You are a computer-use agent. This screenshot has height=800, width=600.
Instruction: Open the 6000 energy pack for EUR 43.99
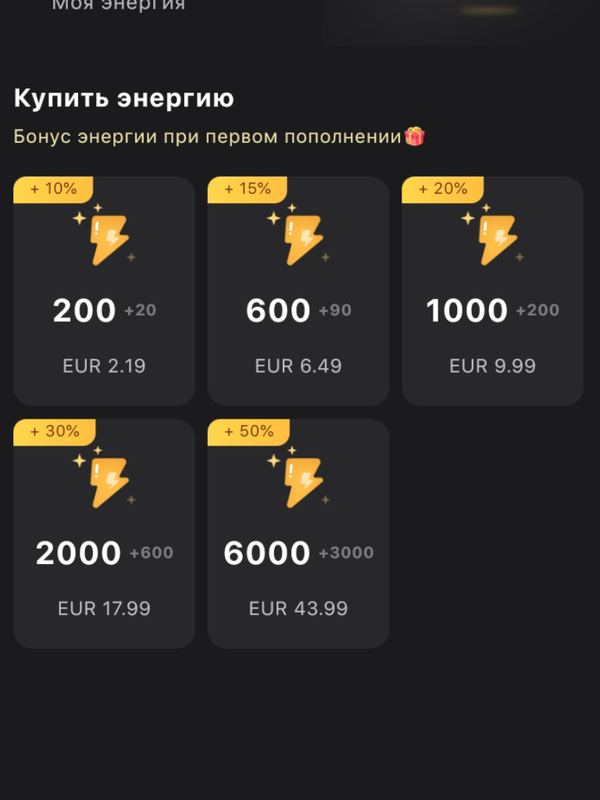tap(298, 534)
